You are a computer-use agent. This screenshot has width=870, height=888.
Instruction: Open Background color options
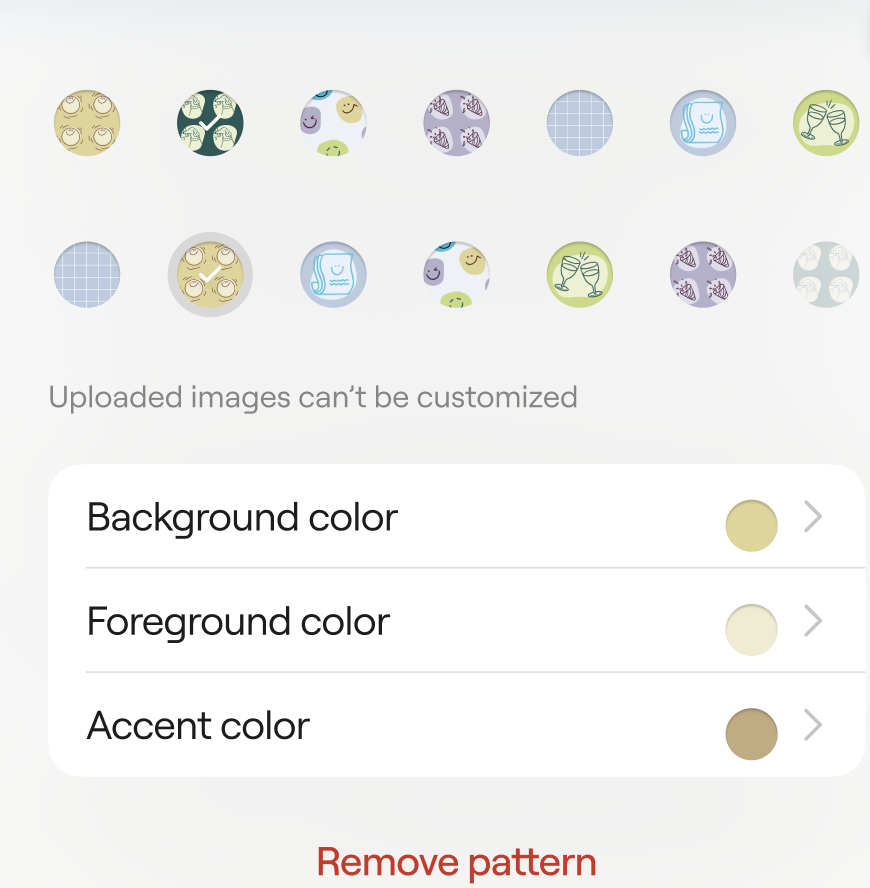pos(456,517)
